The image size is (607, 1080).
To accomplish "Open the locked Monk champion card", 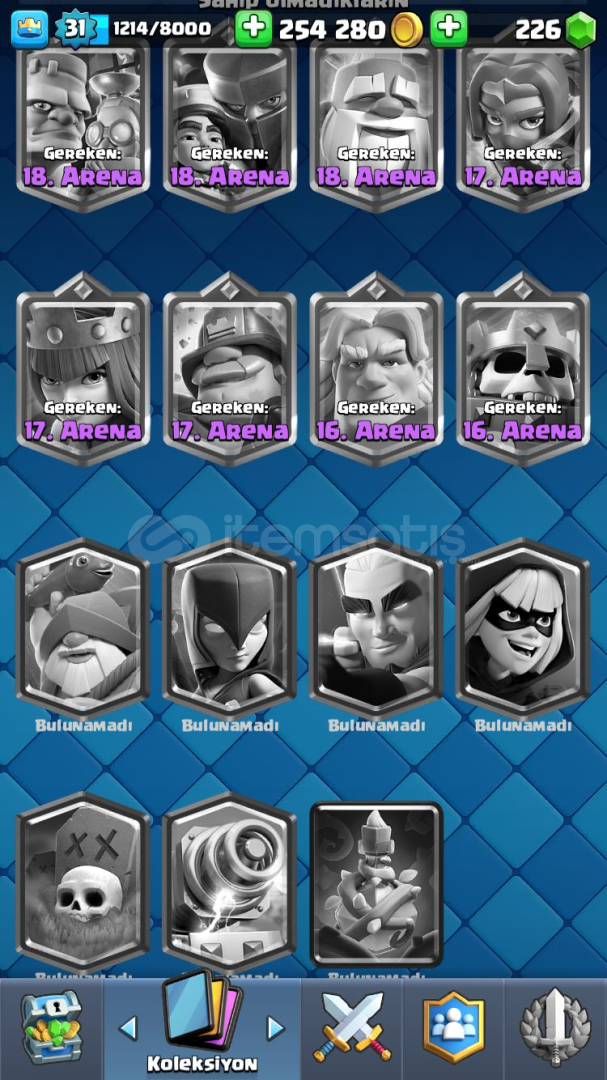I will (x=376, y=123).
